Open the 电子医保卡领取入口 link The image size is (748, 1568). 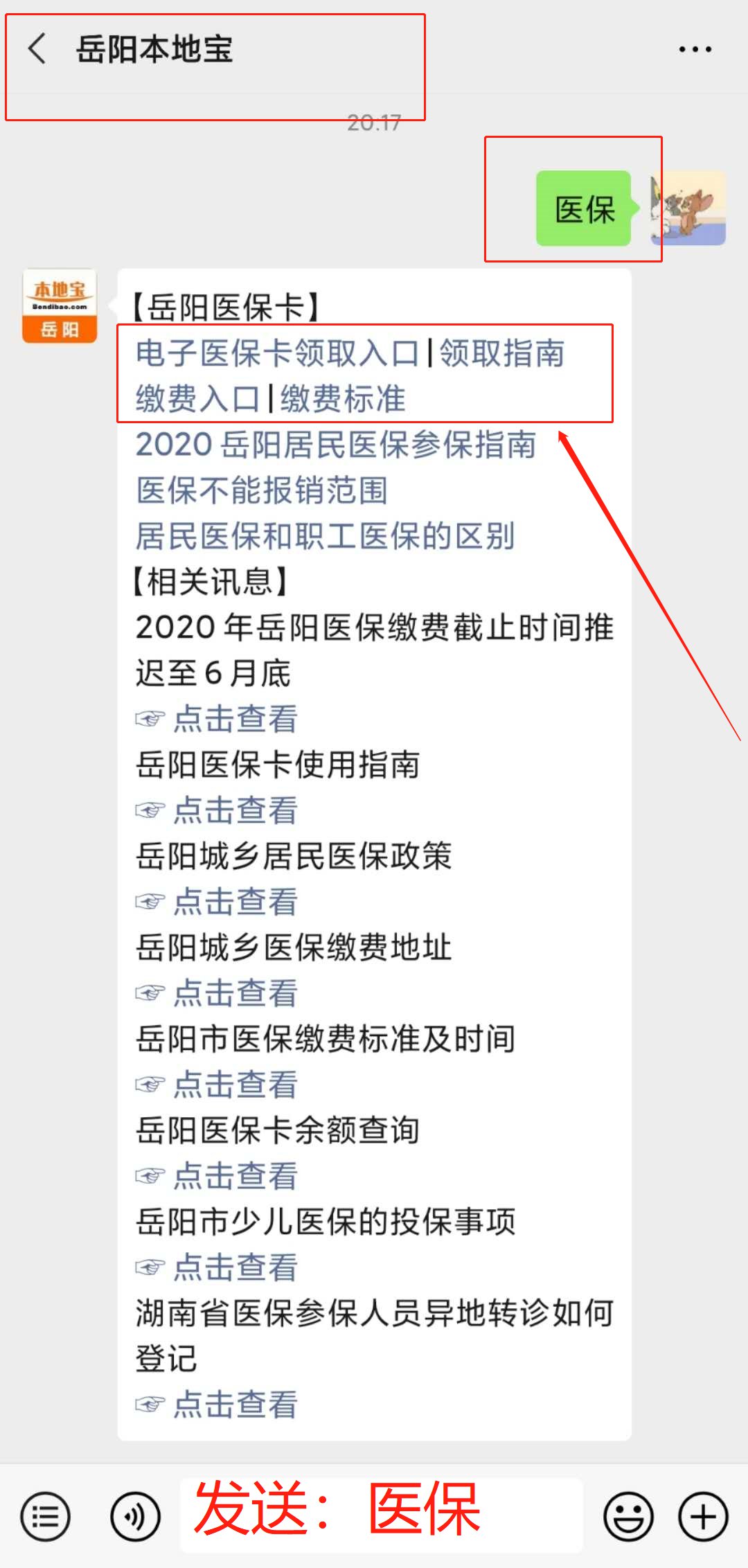[277, 353]
